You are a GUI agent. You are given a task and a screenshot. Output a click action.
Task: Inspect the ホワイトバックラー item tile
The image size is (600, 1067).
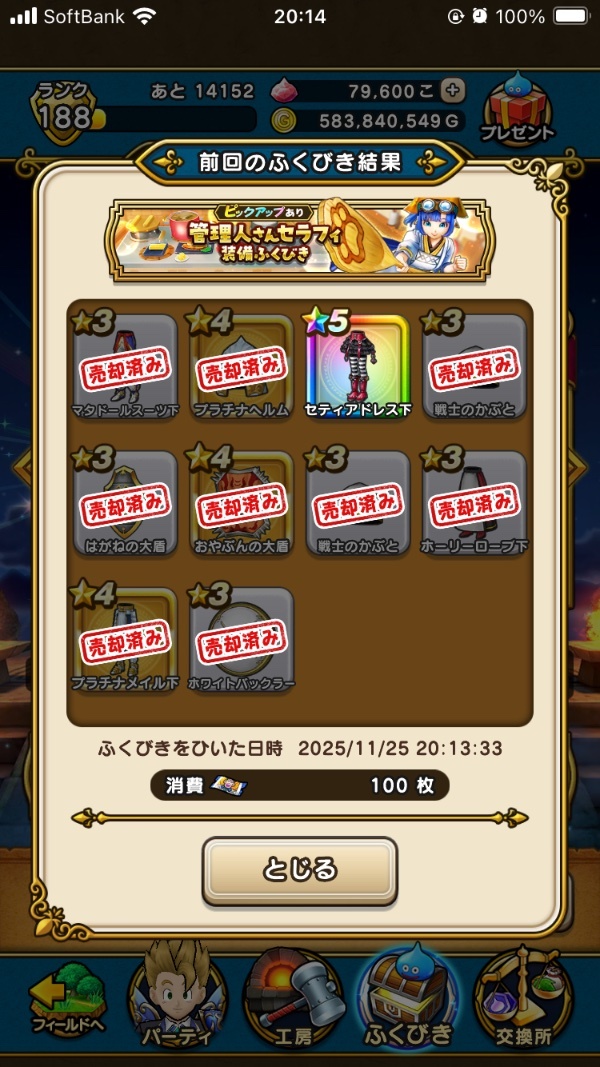[x=241, y=638]
